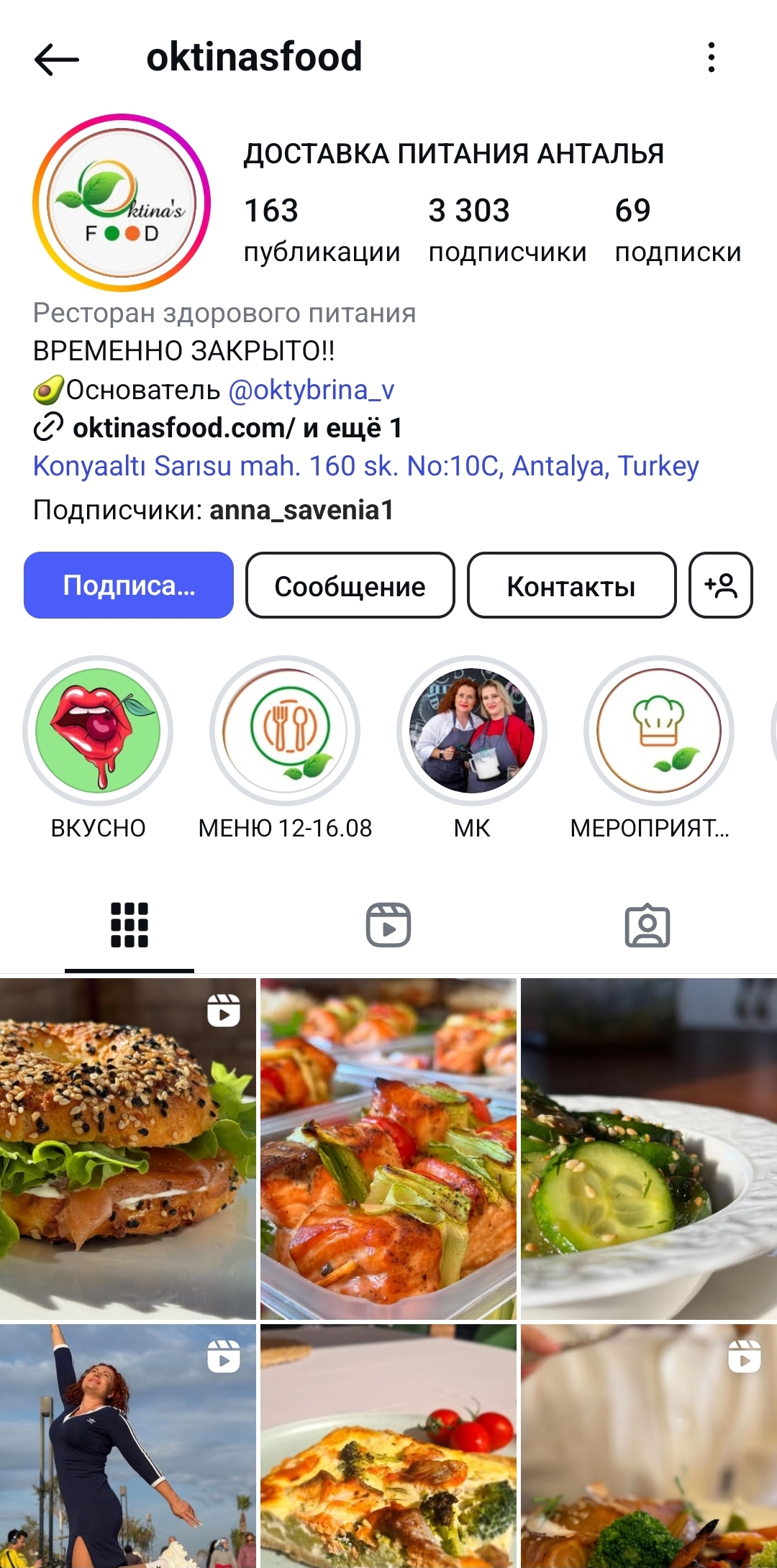Show suggested accounts via add-person icon
The image size is (777, 1568).
point(720,585)
